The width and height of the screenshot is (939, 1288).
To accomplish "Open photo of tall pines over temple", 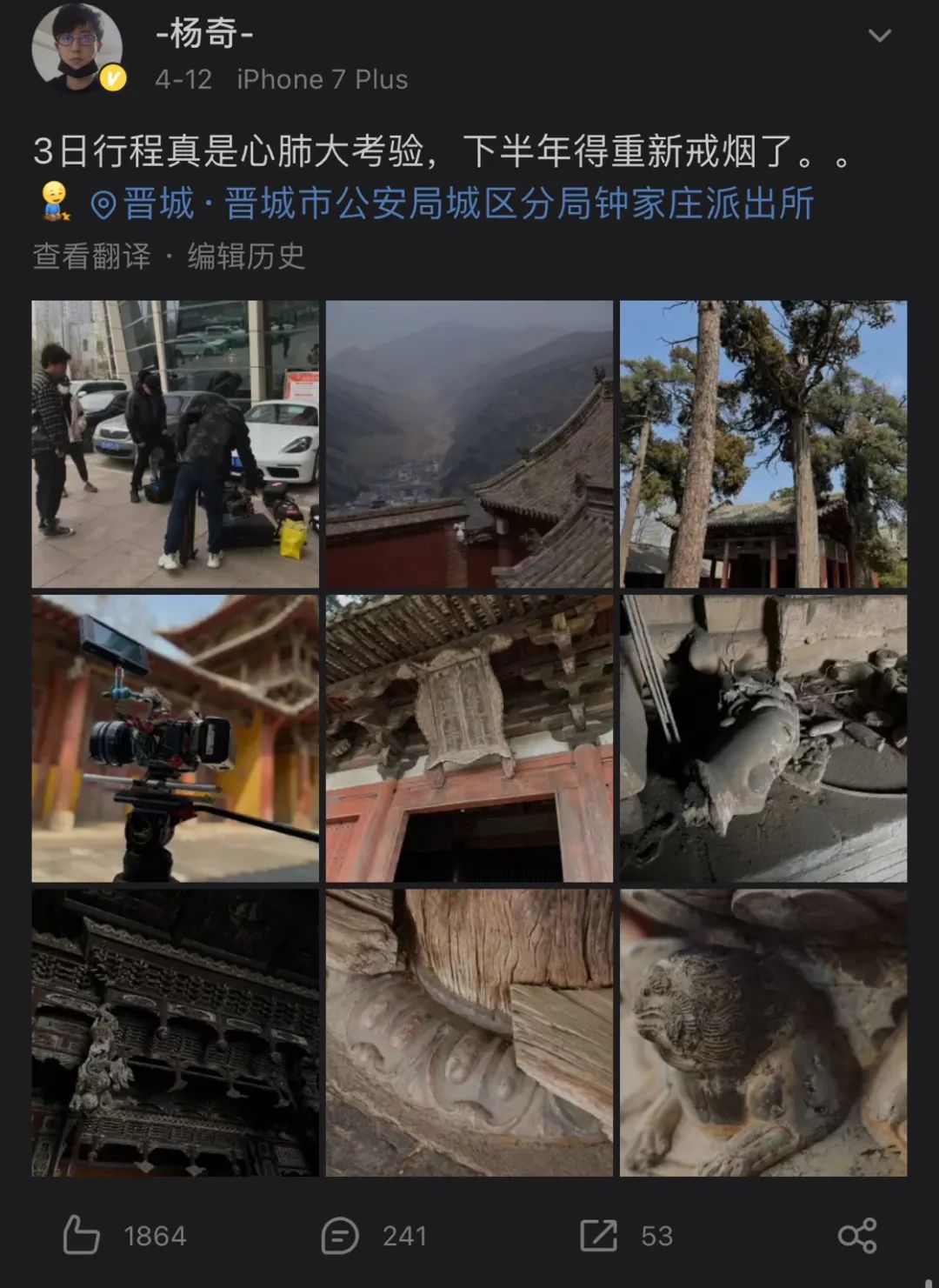I will 763,444.
